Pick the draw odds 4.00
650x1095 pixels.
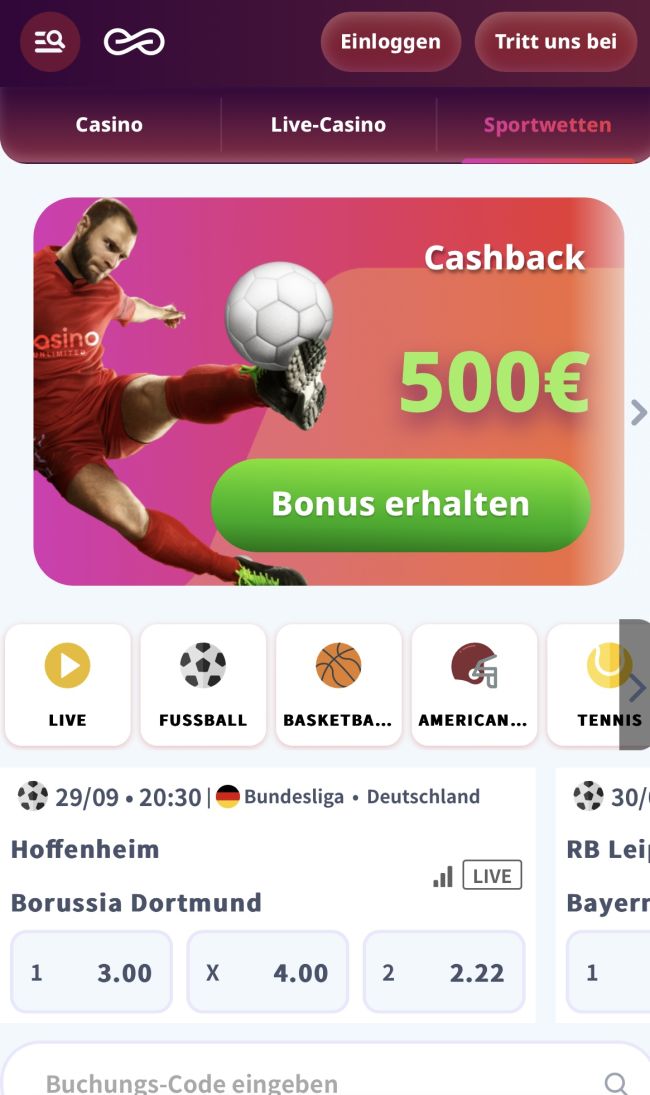tap(267, 972)
